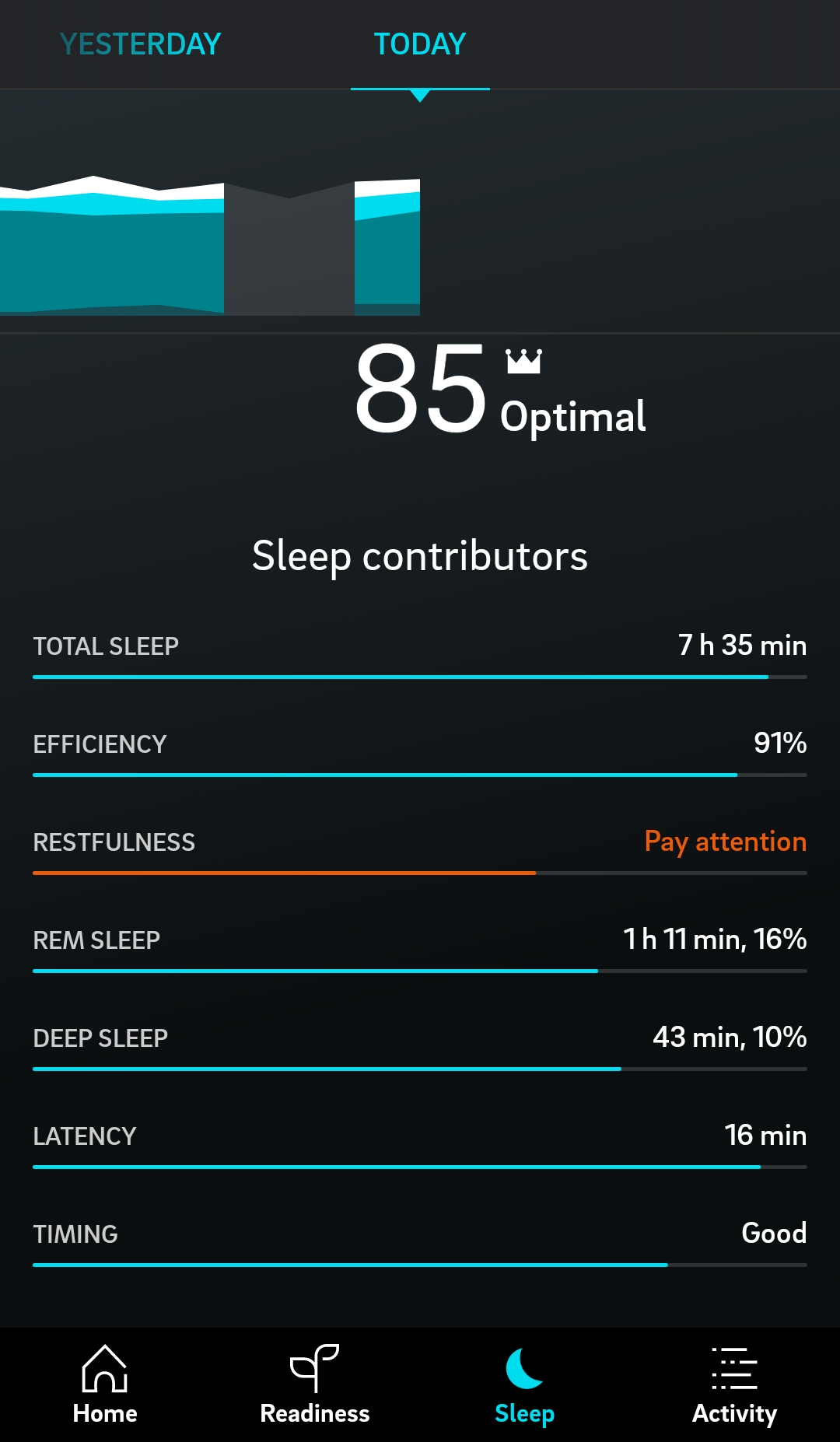Go to the Home tab

(105, 1385)
